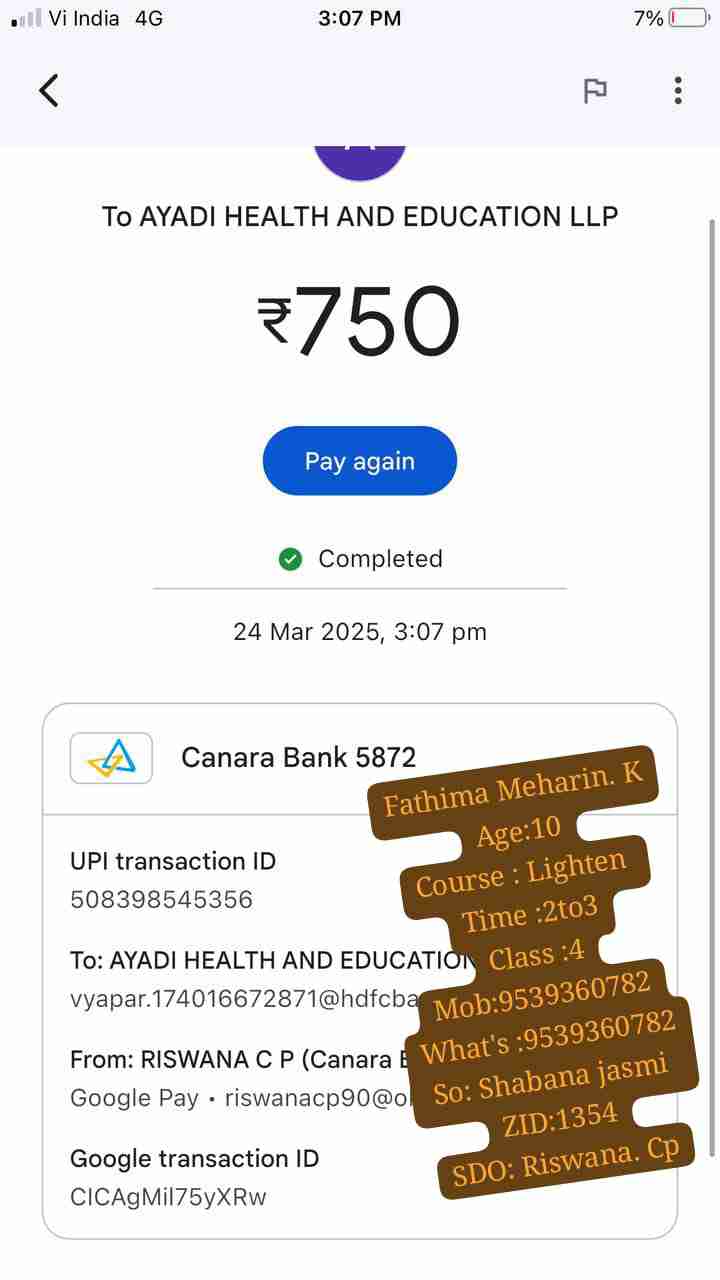The image size is (720, 1280).
Task: Tap the Pay again button
Action: point(360,461)
